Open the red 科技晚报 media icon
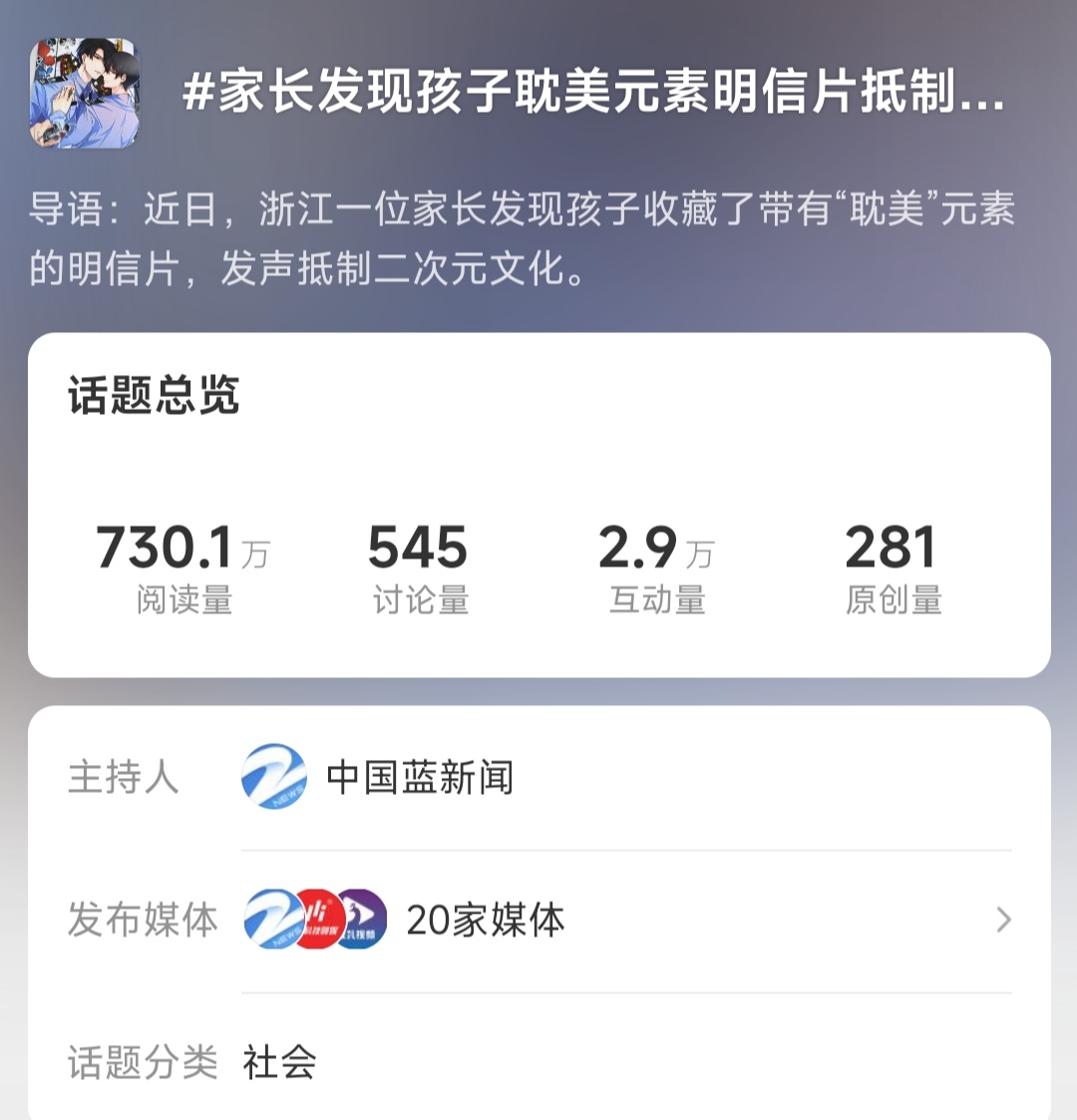This screenshot has width=1077, height=1120. coord(317,921)
